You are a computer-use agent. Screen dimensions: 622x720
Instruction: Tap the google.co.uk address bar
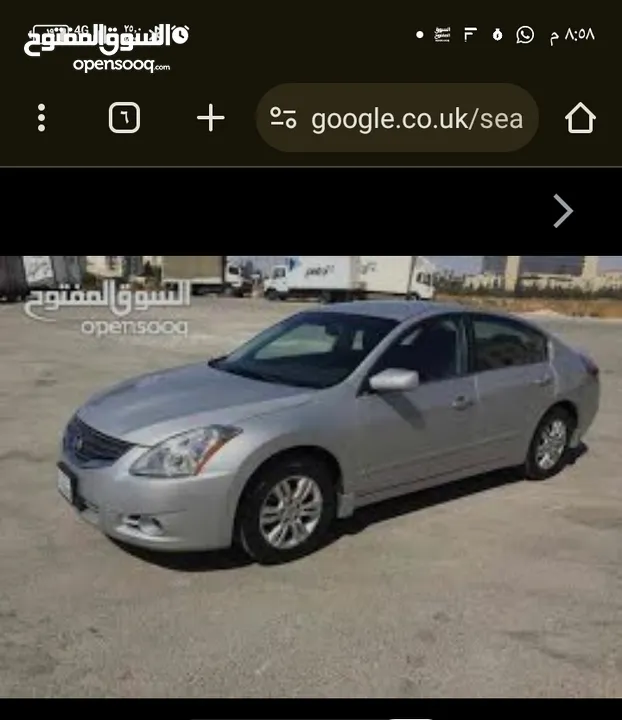click(416, 119)
